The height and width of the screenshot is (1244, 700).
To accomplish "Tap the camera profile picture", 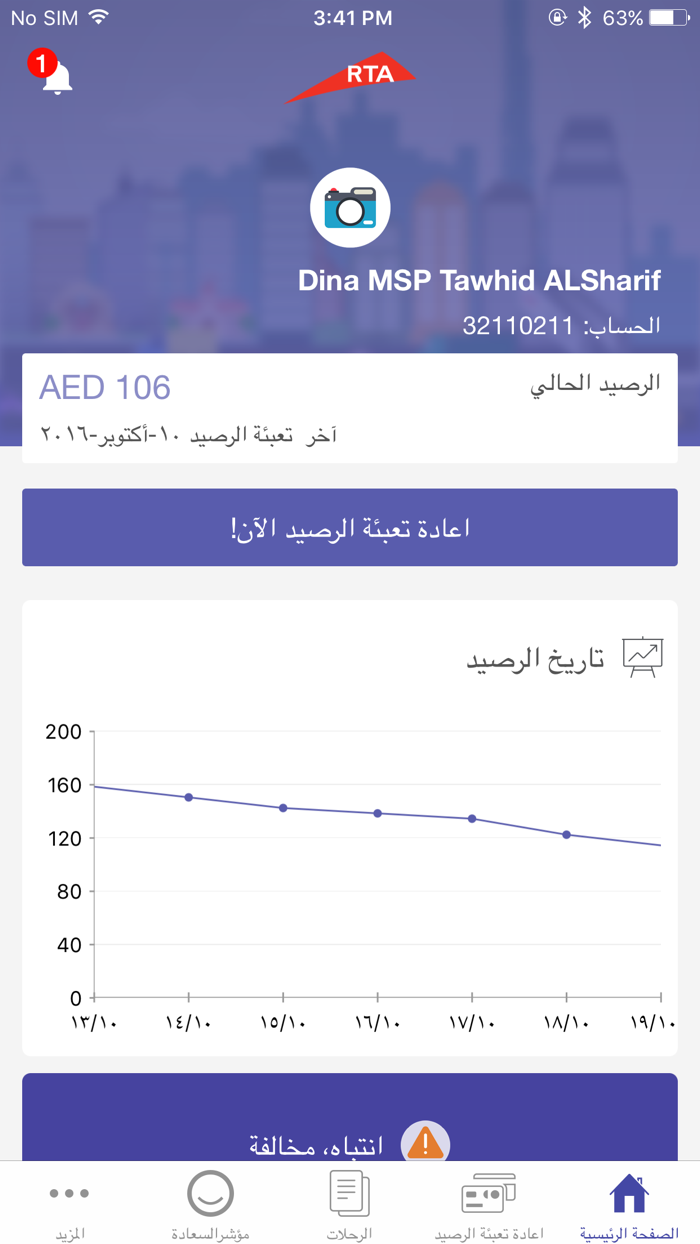I will tap(350, 208).
